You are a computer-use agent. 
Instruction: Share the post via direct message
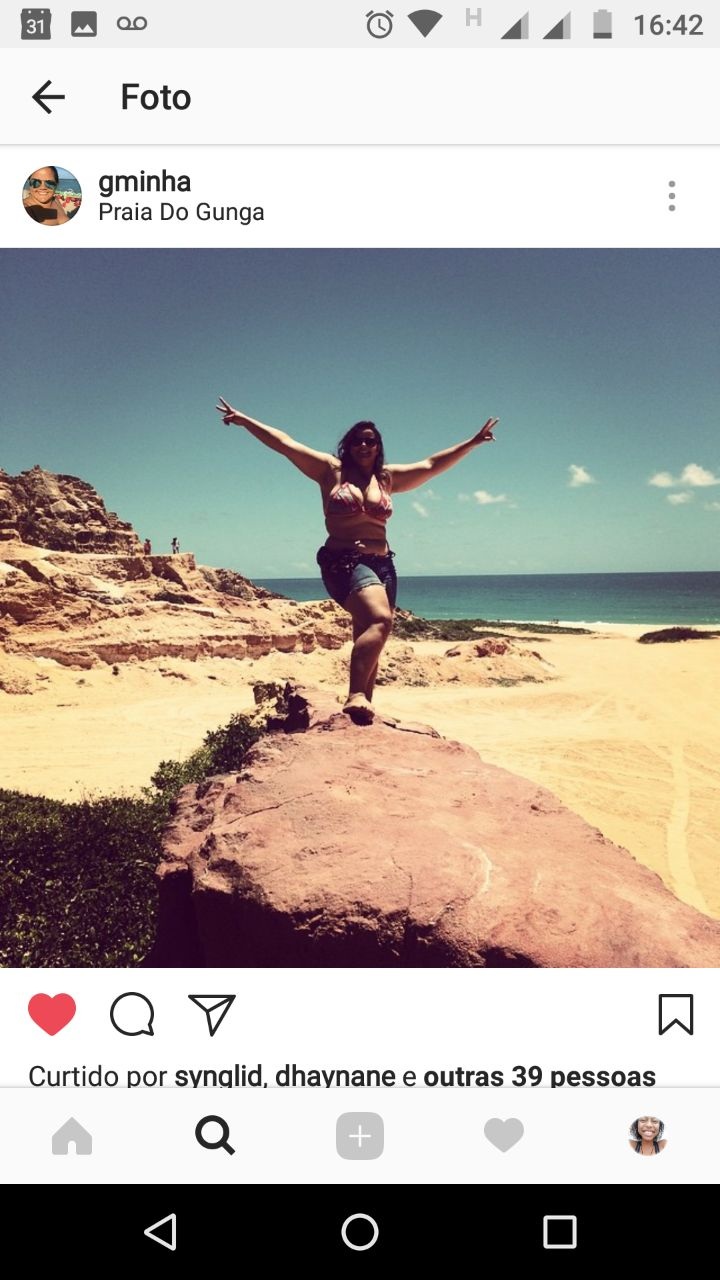pyautogui.click(x=212, y=1014)
